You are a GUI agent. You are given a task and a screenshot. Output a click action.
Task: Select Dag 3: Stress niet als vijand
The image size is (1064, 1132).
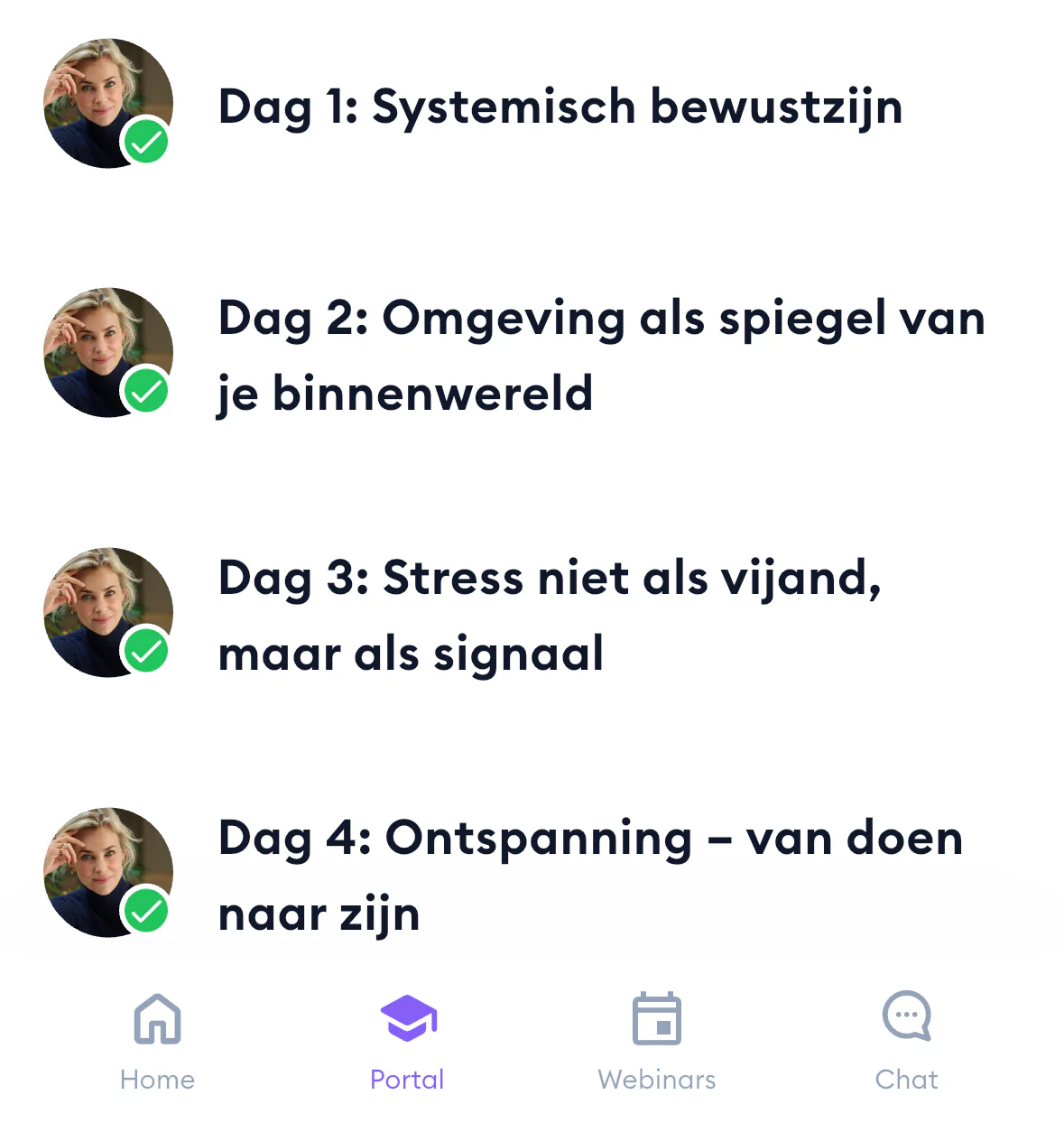(x=551, y=615)
